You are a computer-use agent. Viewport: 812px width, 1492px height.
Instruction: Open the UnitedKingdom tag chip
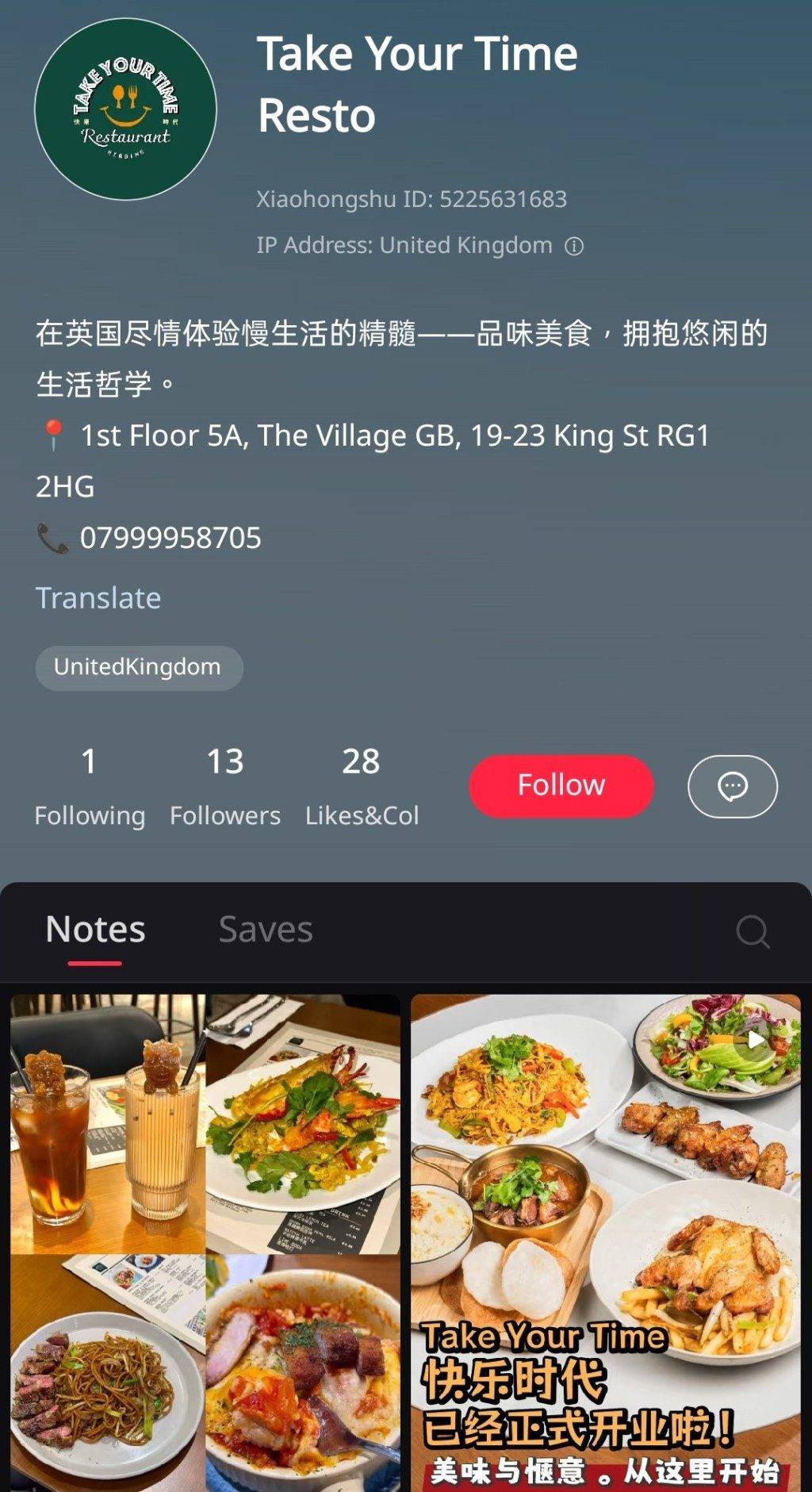click(x=138, y=667)
